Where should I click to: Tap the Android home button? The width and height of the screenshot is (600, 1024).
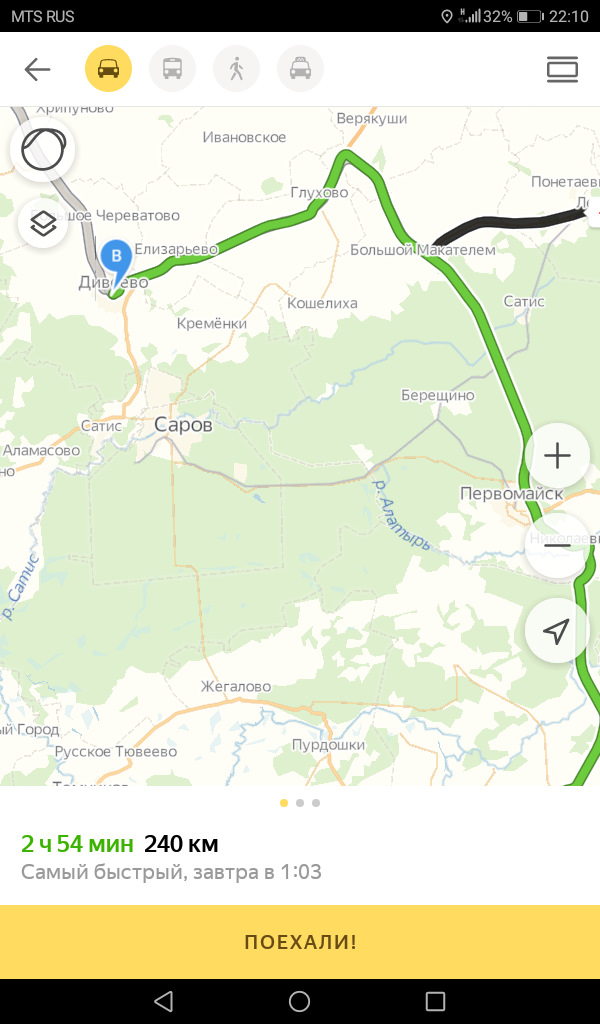pyautogui.click(x=299, y=1001)
